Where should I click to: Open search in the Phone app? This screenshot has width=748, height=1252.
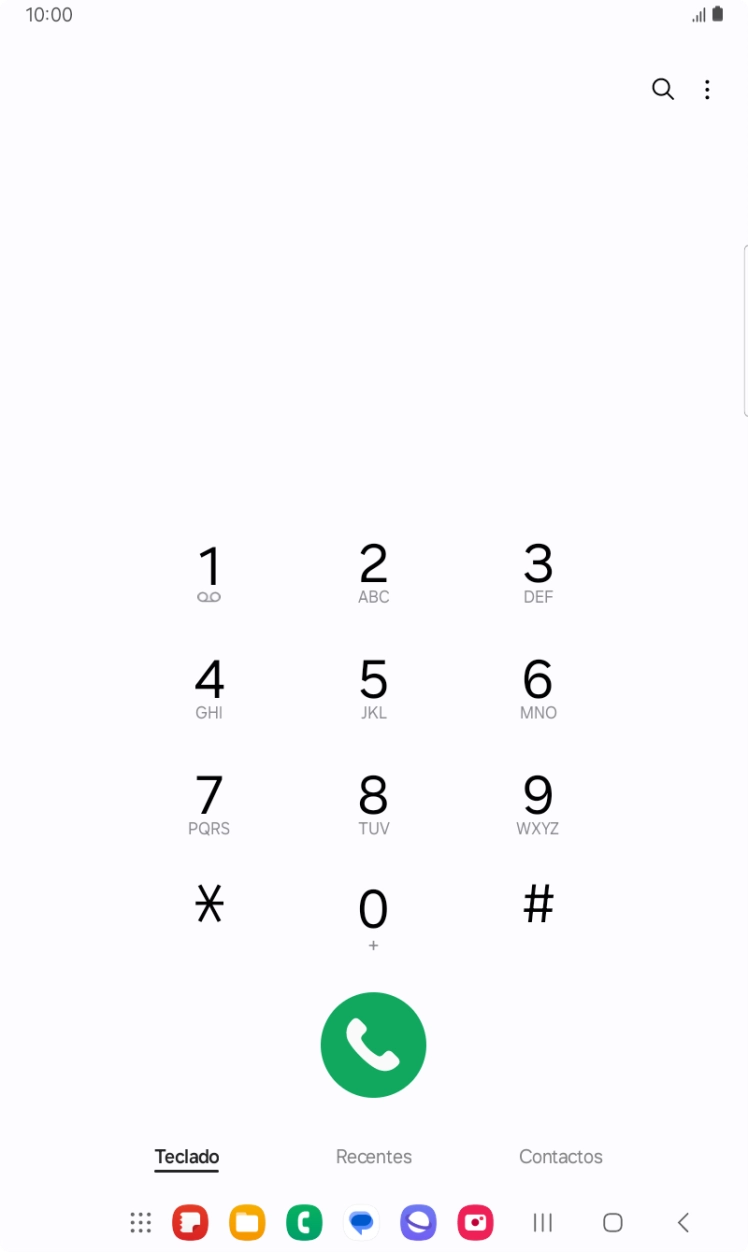point(663,89)
